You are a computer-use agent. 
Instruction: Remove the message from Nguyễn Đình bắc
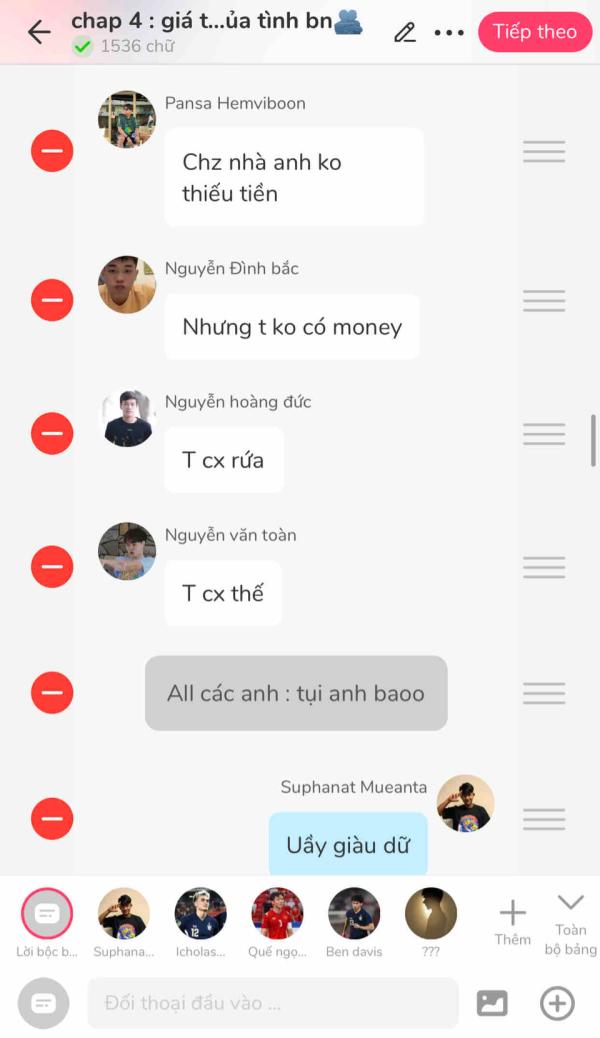coord(52,300)
